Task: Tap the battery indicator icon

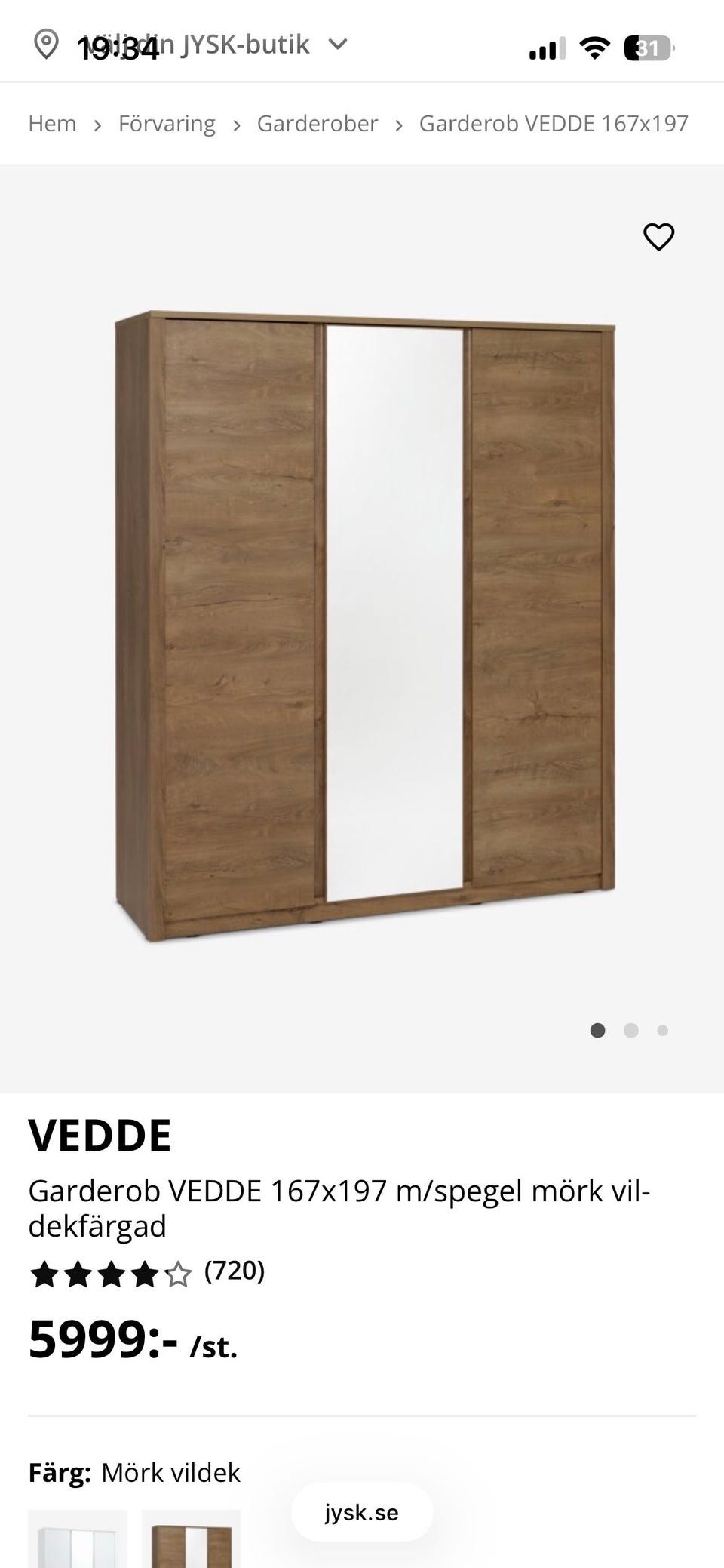Action: [x=649, y=47]
